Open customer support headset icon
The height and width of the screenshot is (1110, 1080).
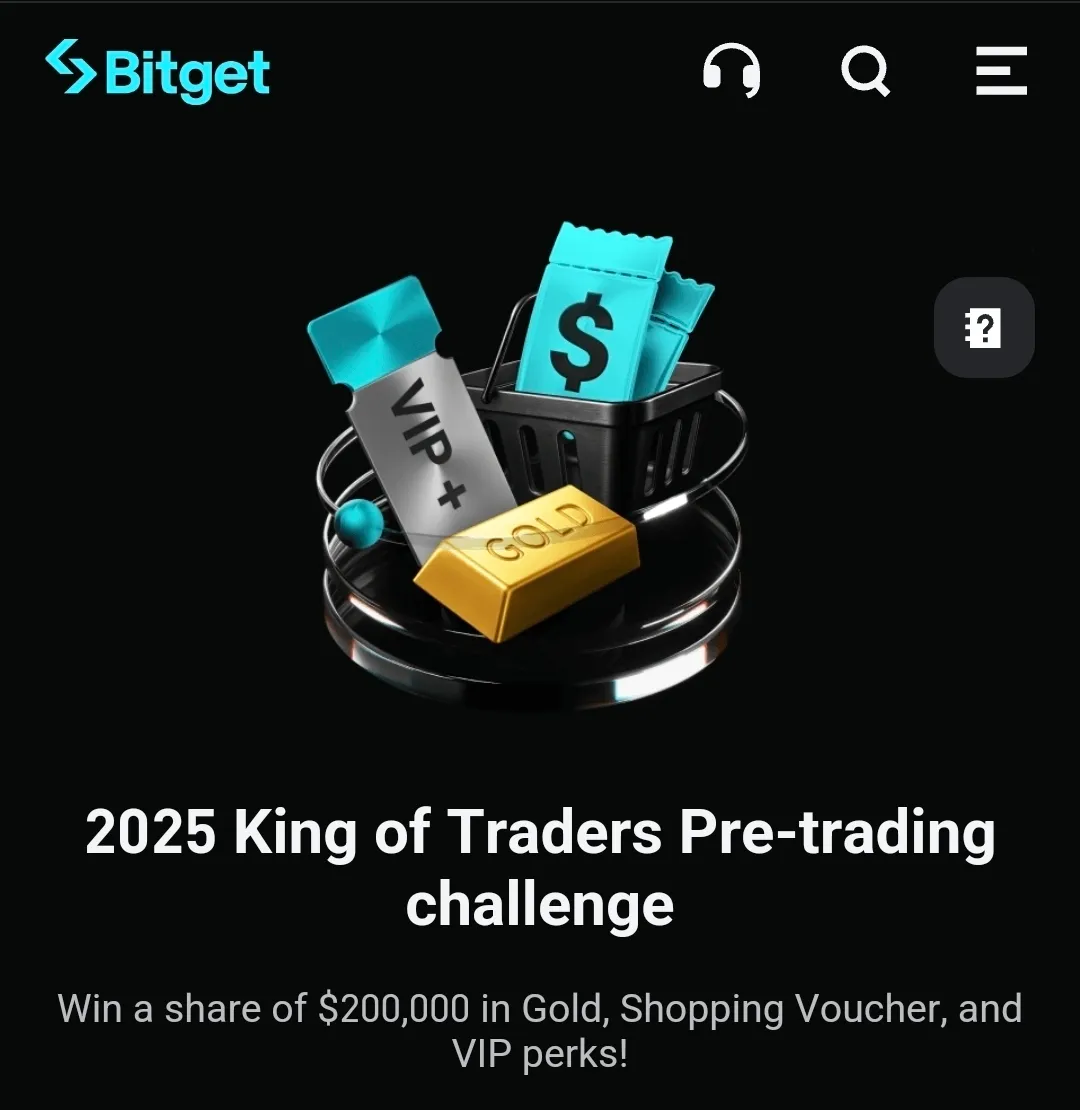pos(731,72)
